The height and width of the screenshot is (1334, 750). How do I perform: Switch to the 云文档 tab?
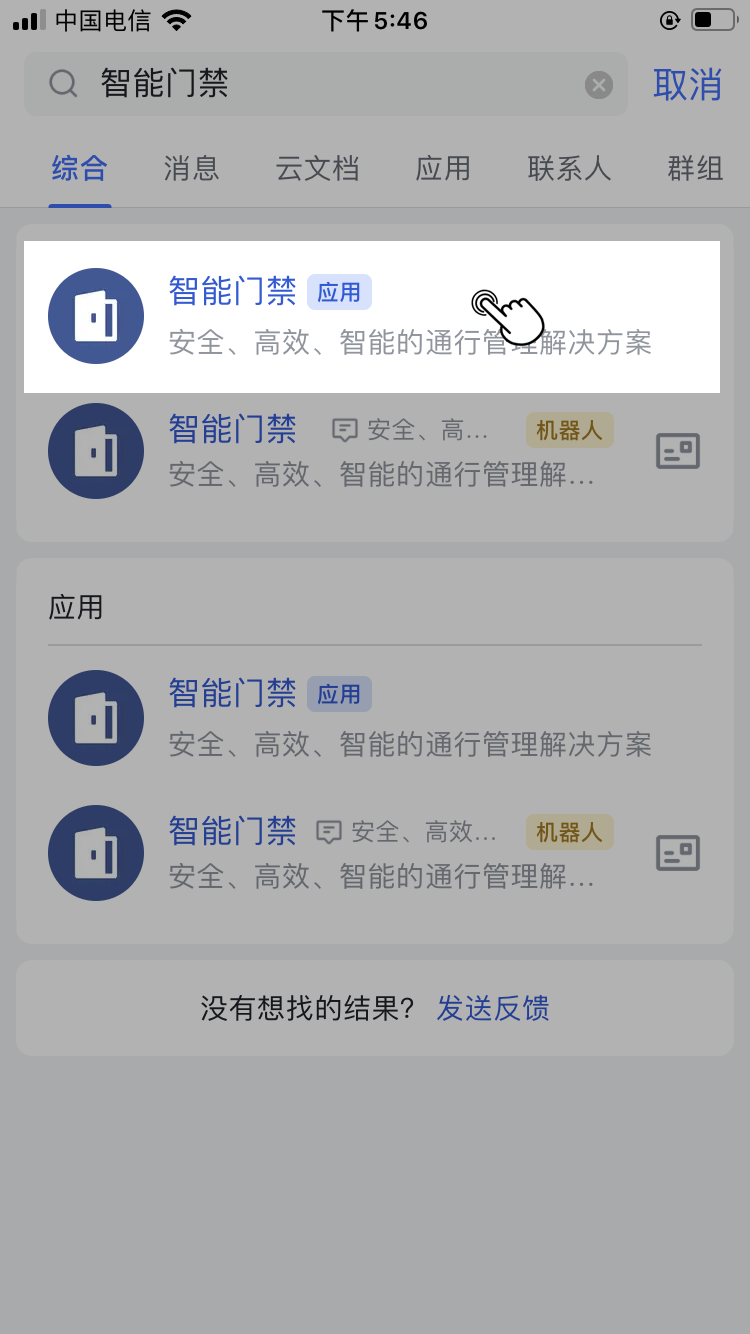click(317, 168)
